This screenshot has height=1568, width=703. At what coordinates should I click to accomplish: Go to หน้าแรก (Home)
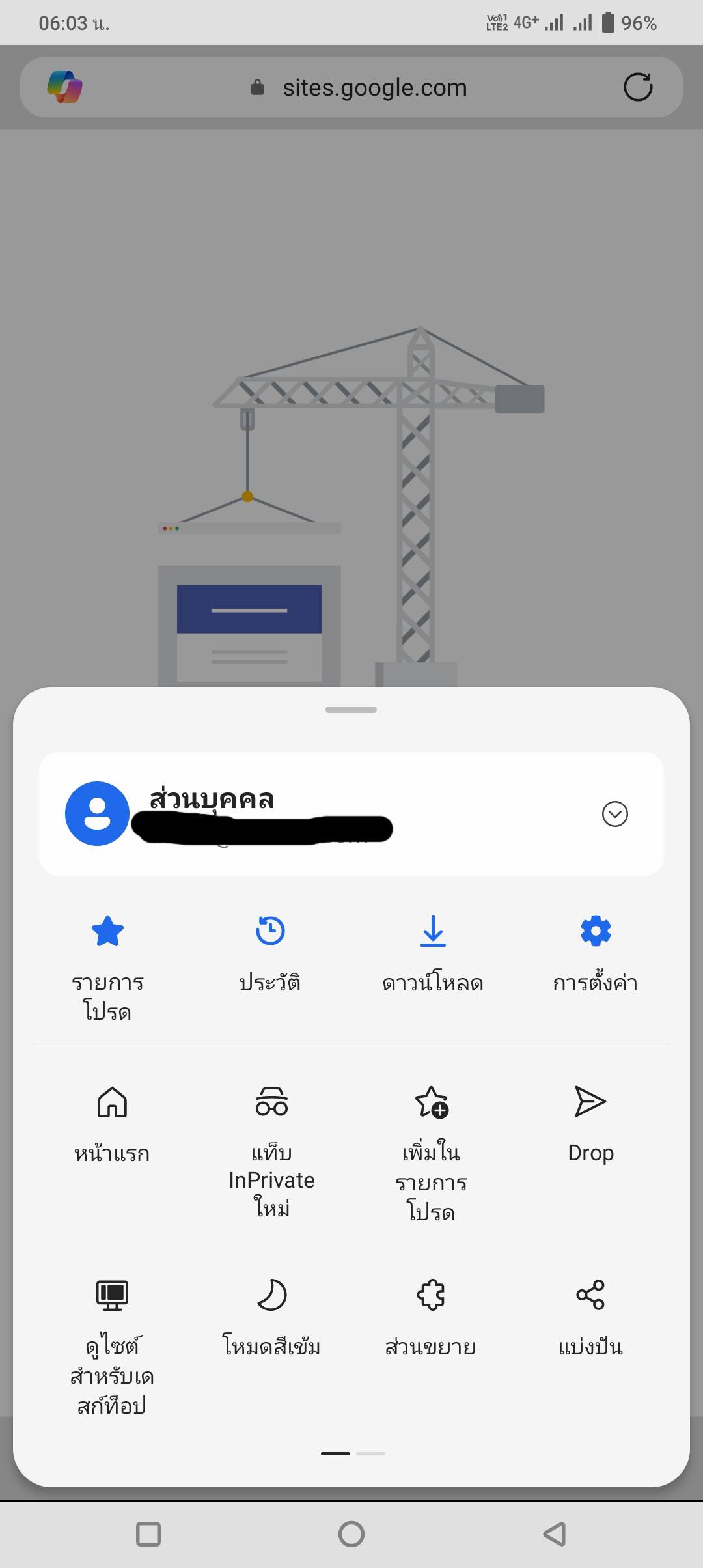112,1123
